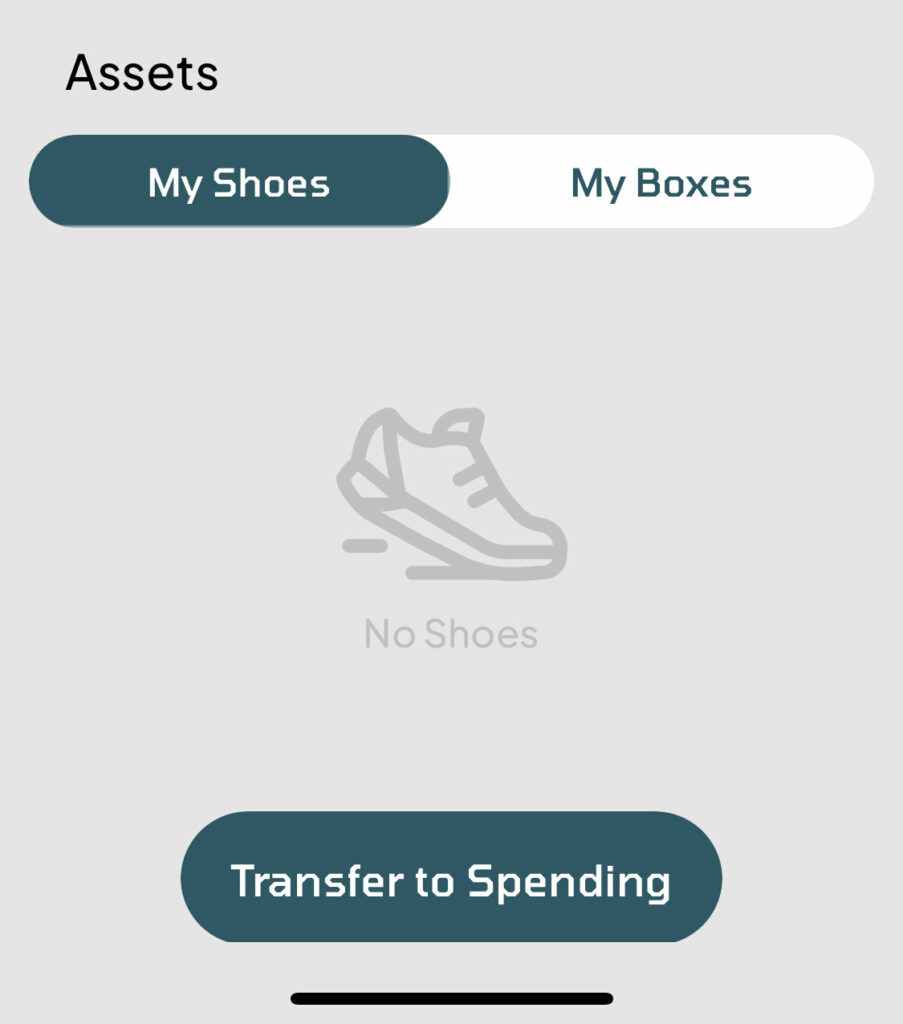Screen dimensions: 903x1024
Task: Tap the Transfer to Spending button
Action: pos(451,879)
